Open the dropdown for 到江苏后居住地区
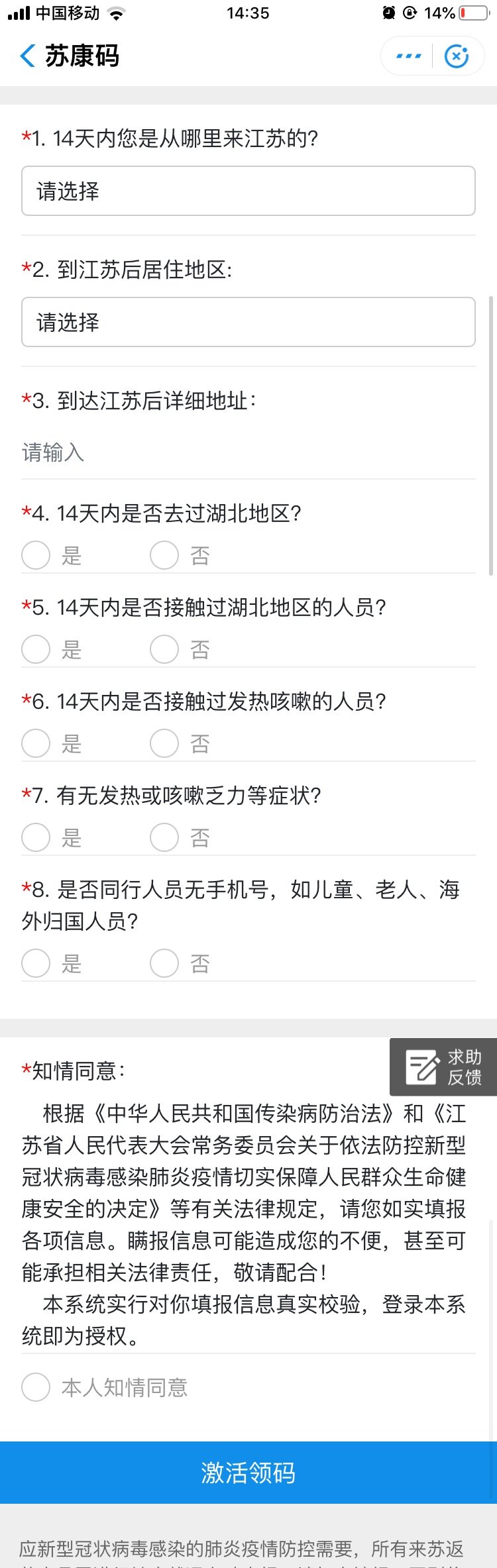 pyautogui.click(x=248, y=322)
